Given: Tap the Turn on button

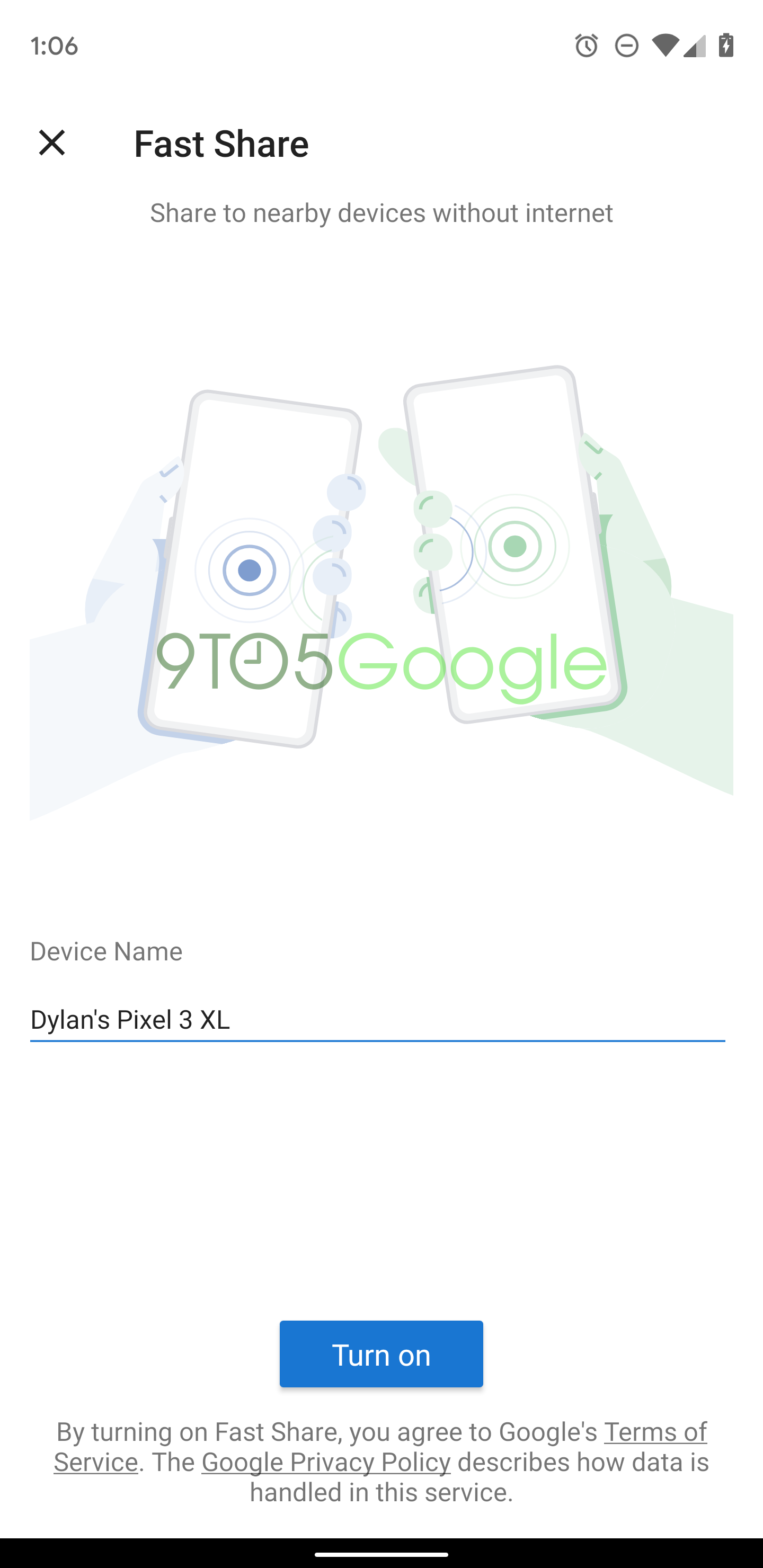Looking at the screenshot, I should pos(381,1354).
